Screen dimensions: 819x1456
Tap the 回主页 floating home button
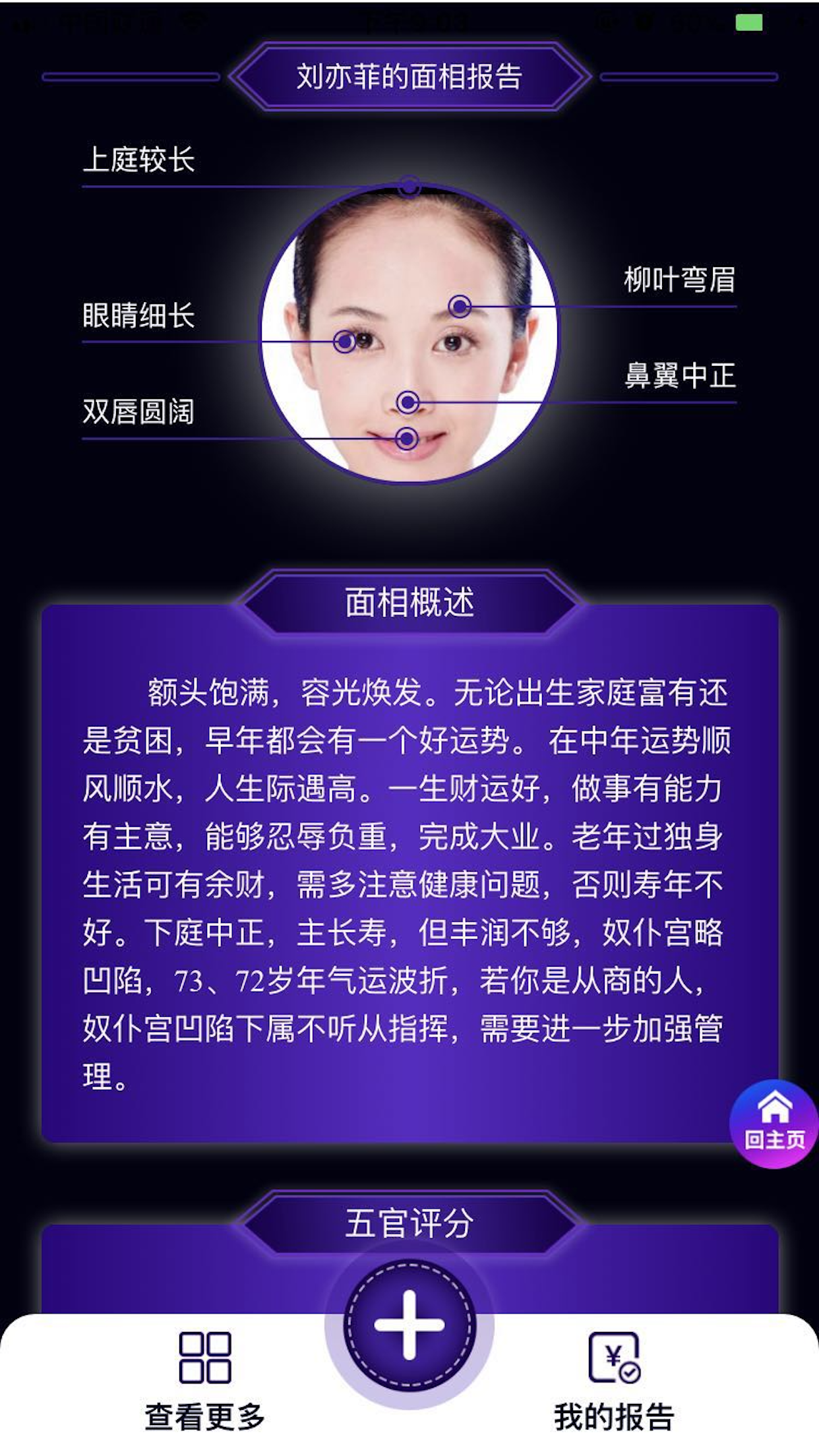(774, 1123)
